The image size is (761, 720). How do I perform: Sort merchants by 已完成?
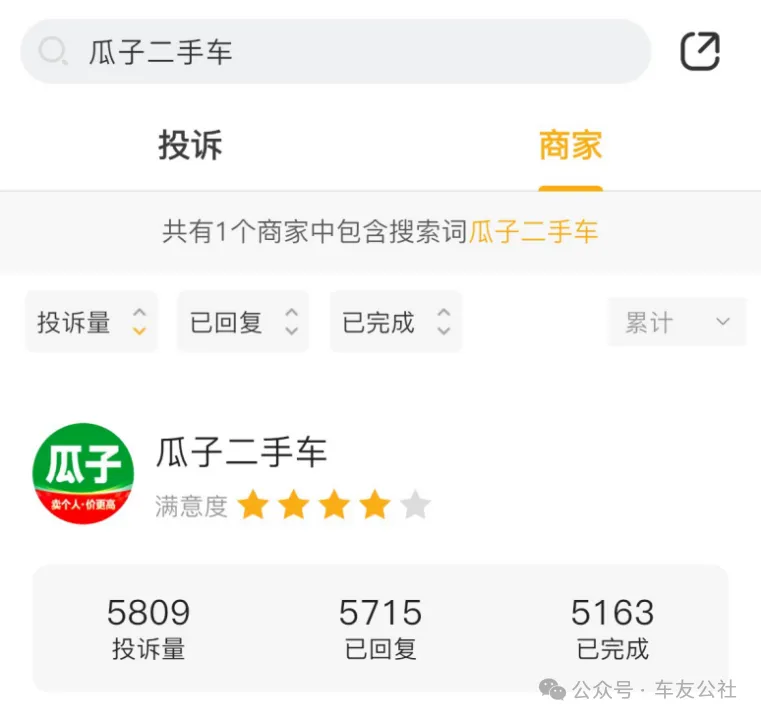[395, 322]
